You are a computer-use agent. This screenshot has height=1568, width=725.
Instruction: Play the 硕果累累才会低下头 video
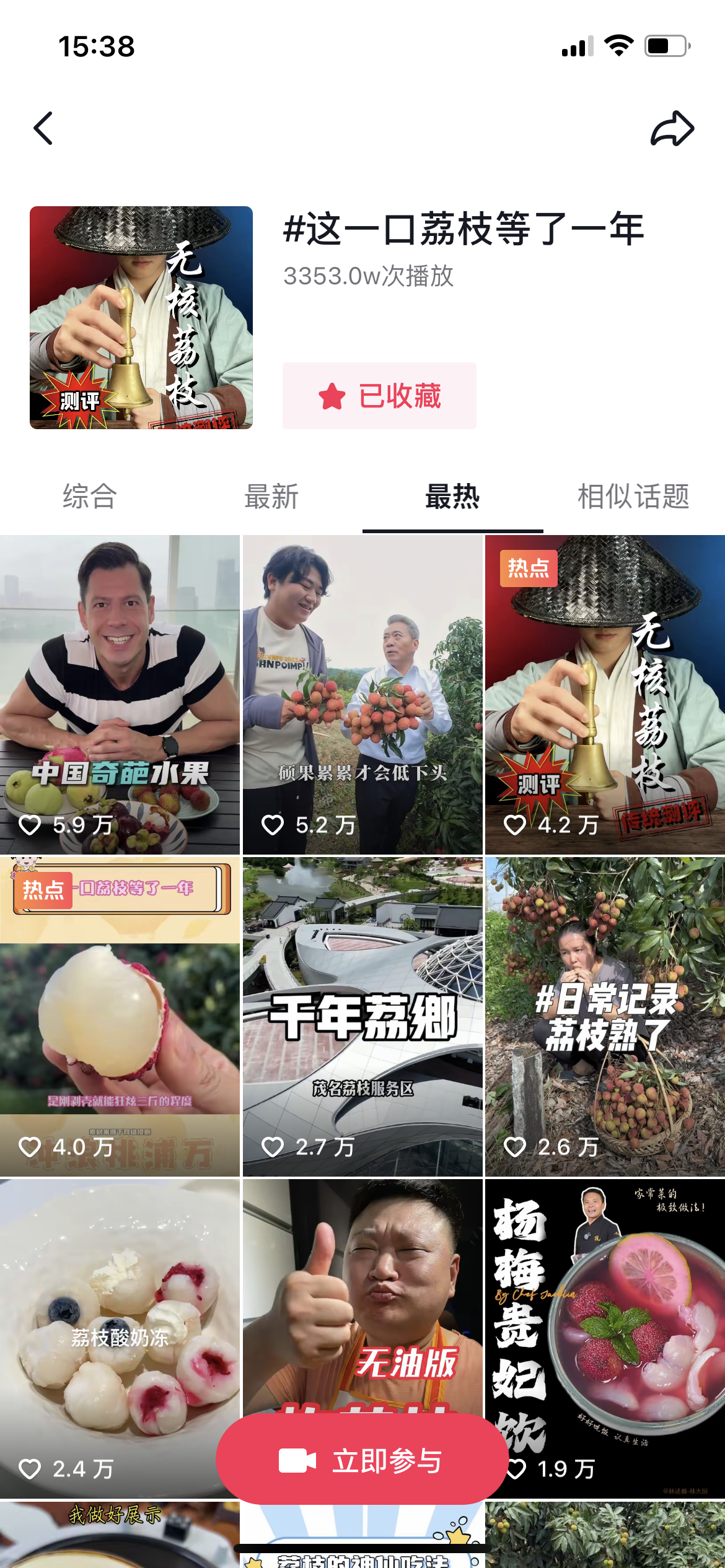tap(362, 694)
